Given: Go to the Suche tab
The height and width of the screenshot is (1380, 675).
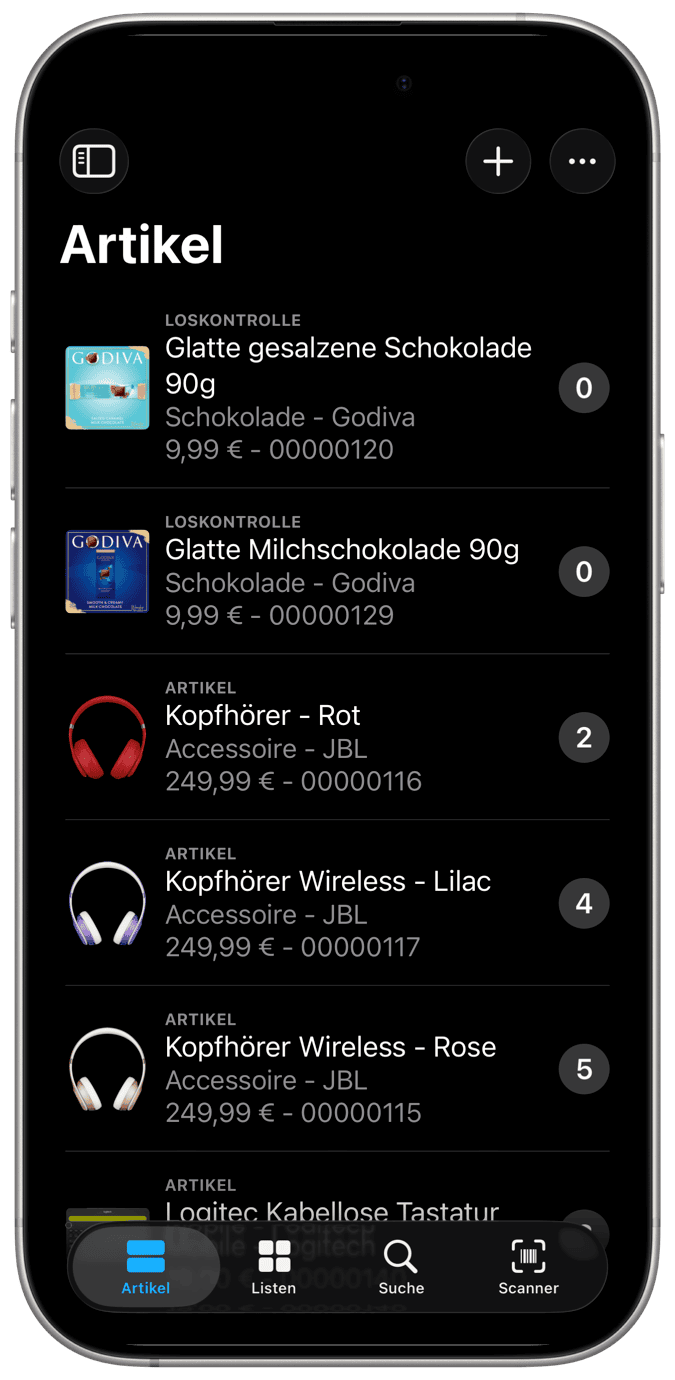Looking at the screenshot, I should coord(401,1267).
